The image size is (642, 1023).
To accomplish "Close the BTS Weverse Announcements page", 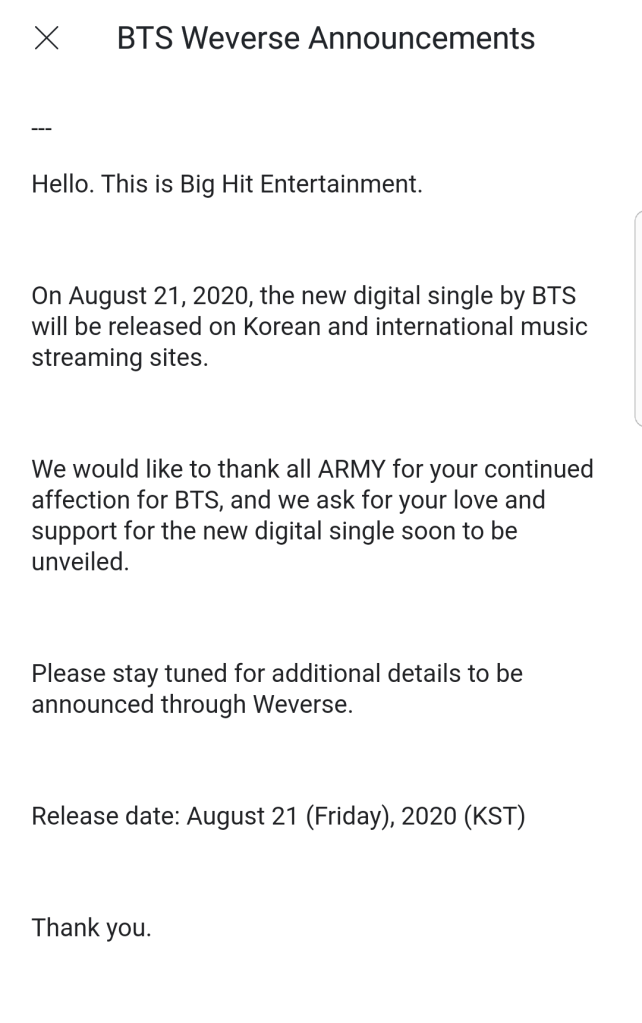I will click(46, 39).
